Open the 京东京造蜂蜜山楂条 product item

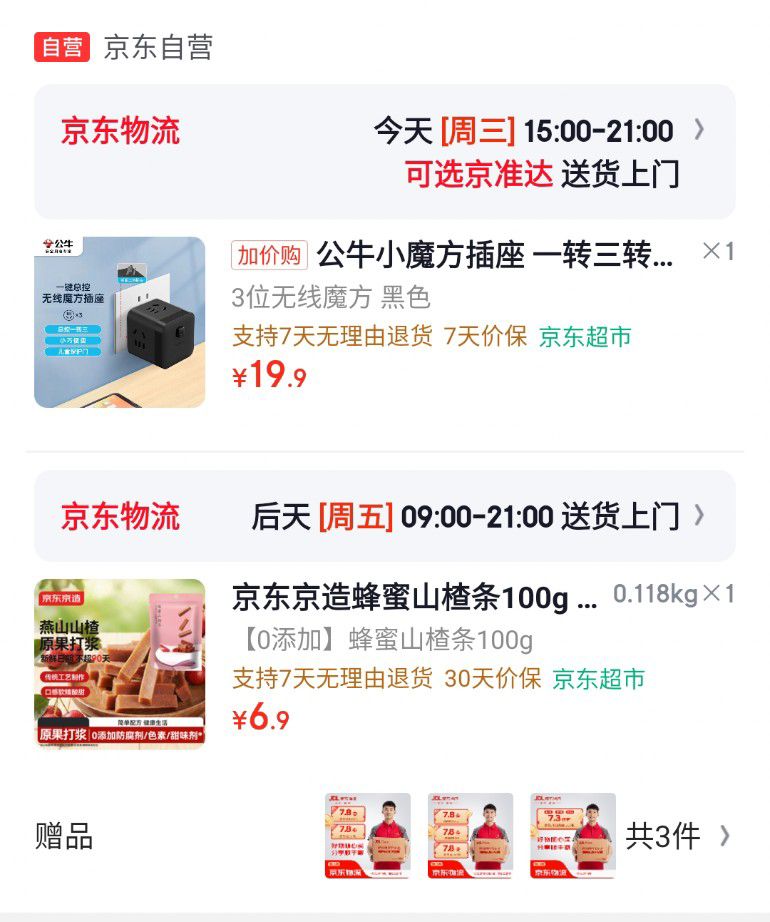point(384,664)
